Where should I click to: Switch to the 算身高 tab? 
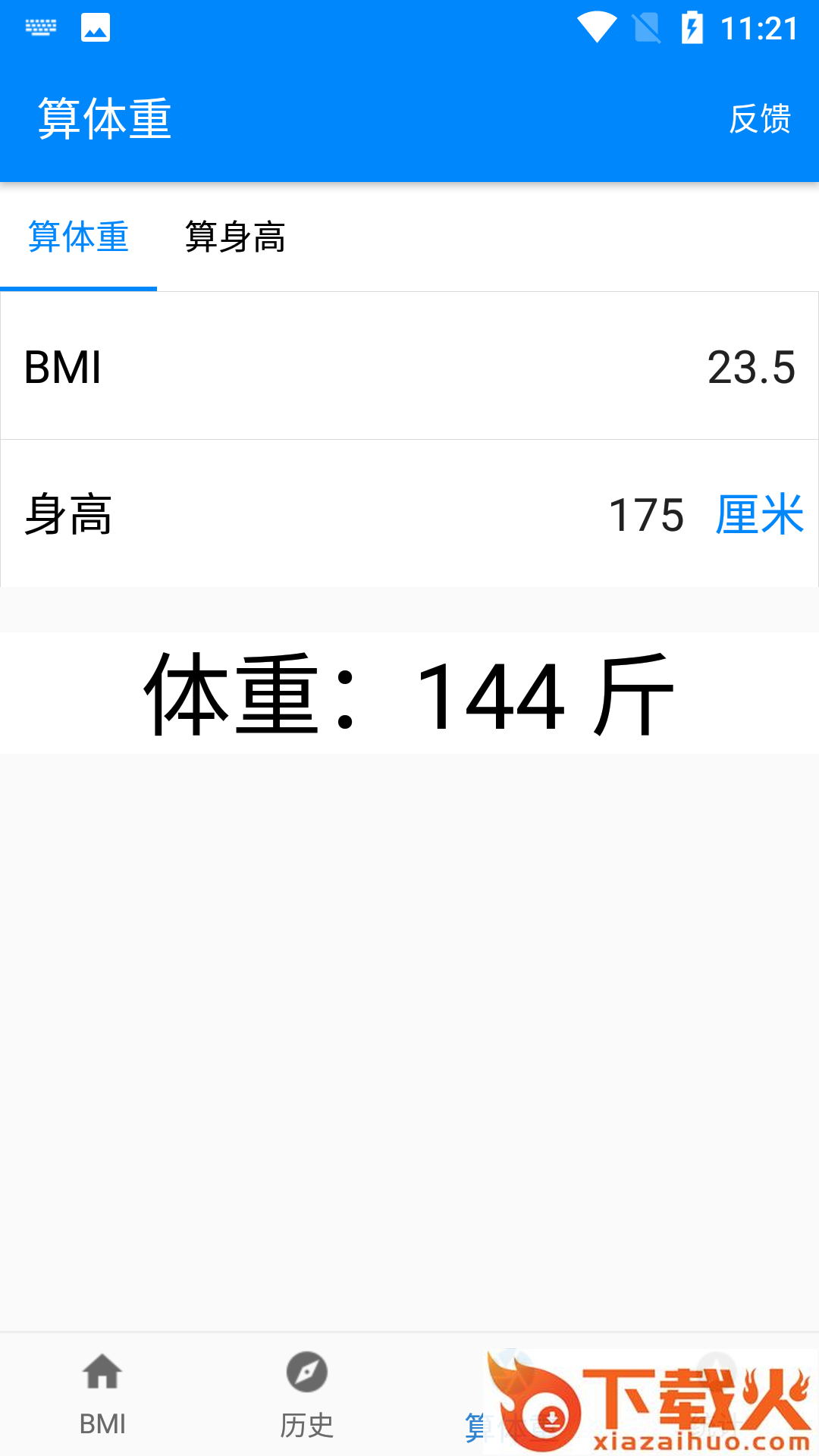(235, 237)
